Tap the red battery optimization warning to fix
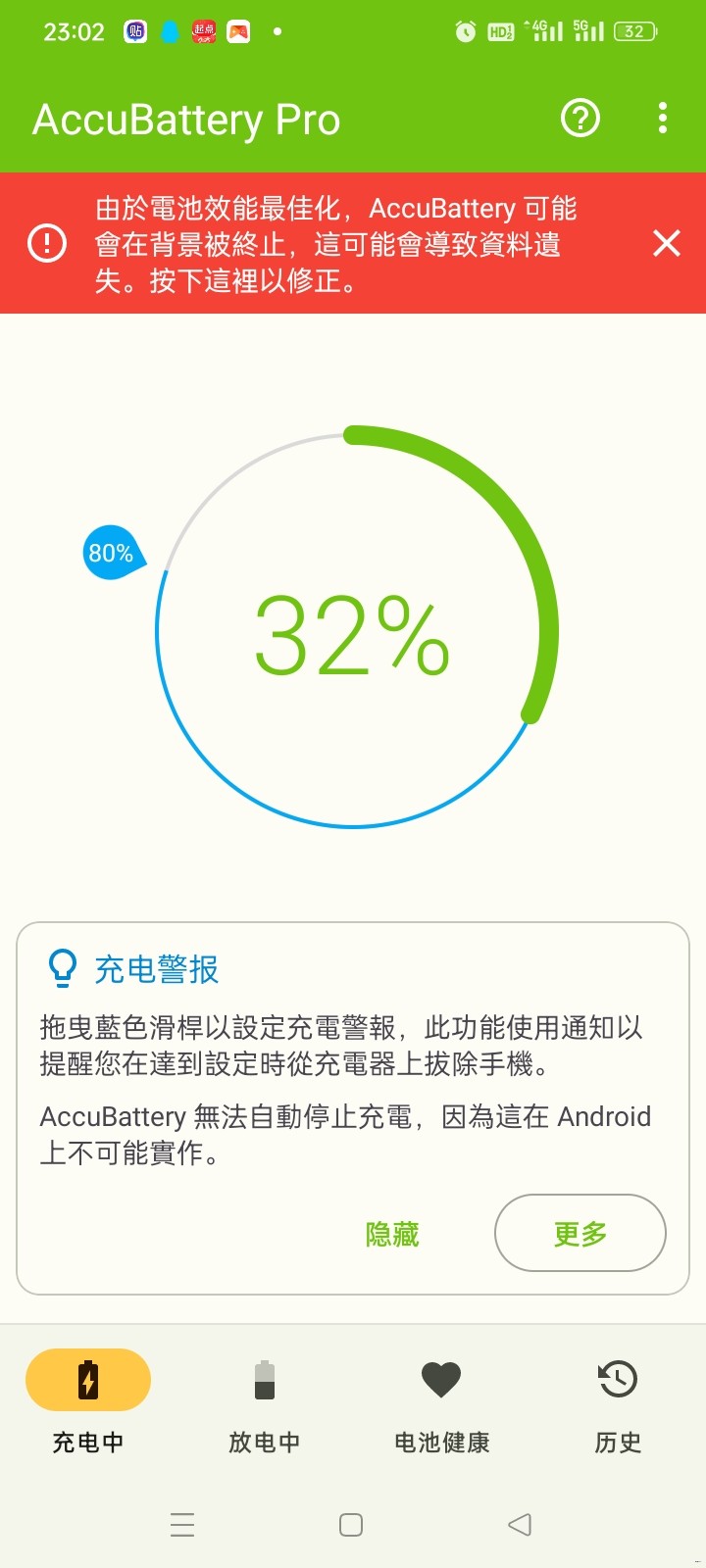706x1568 pixels. (333, 244)
